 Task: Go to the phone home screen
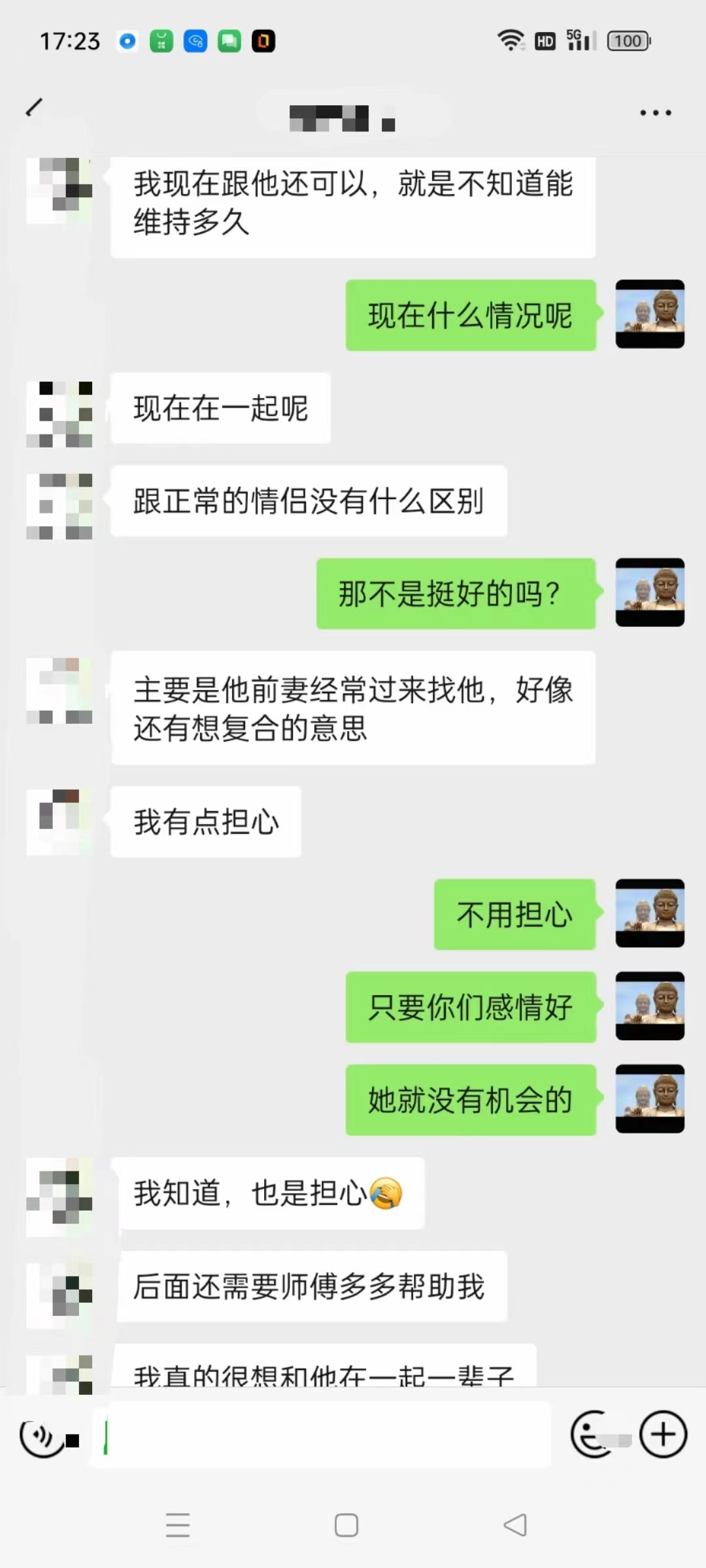(346, 1526)
